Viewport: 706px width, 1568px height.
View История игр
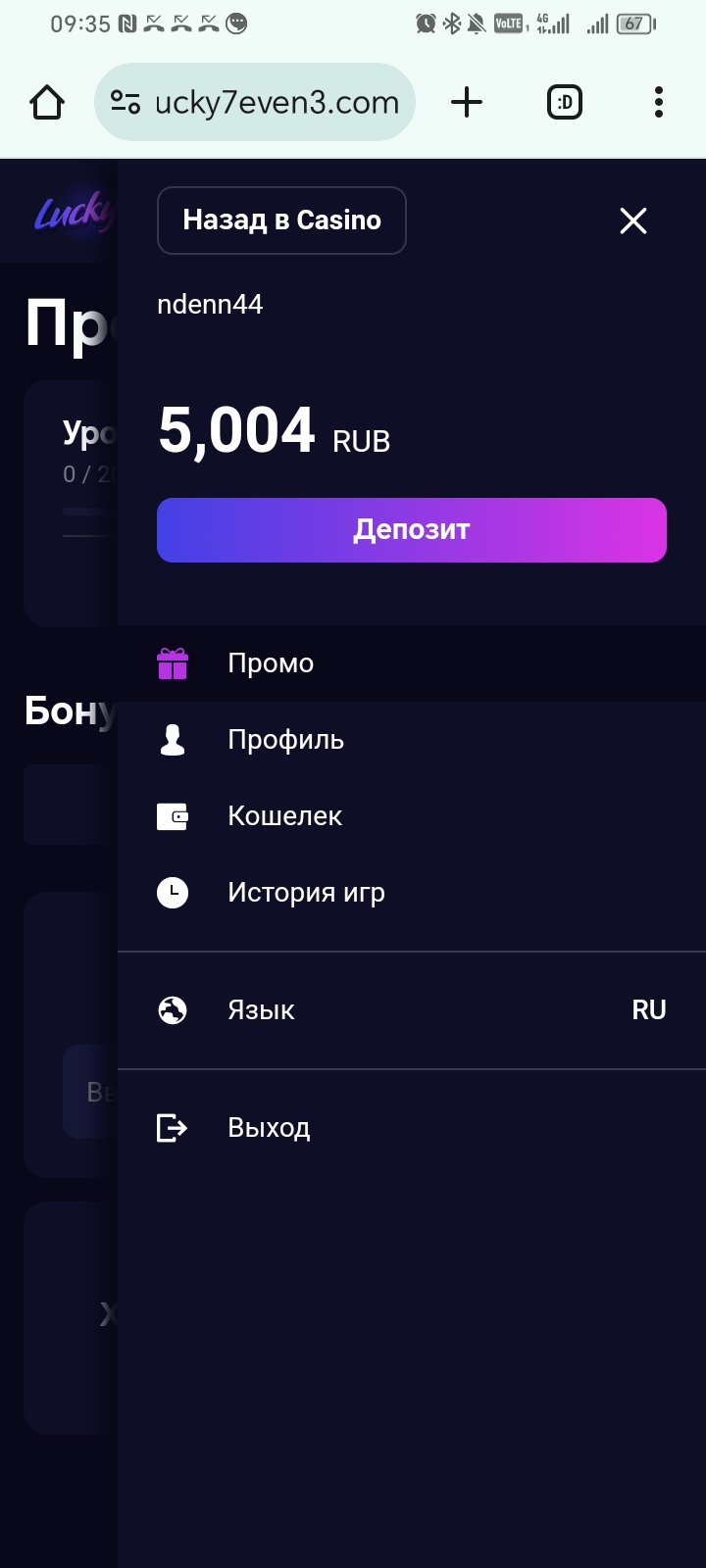click(x=306, y=893)
